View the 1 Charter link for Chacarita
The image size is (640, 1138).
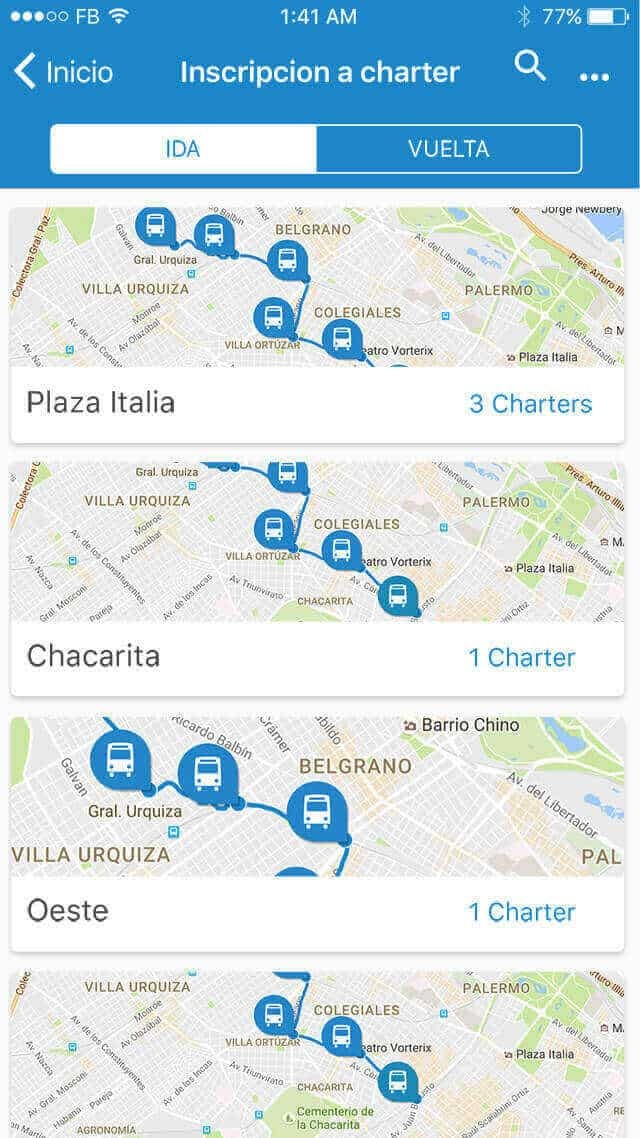[522, 658]
